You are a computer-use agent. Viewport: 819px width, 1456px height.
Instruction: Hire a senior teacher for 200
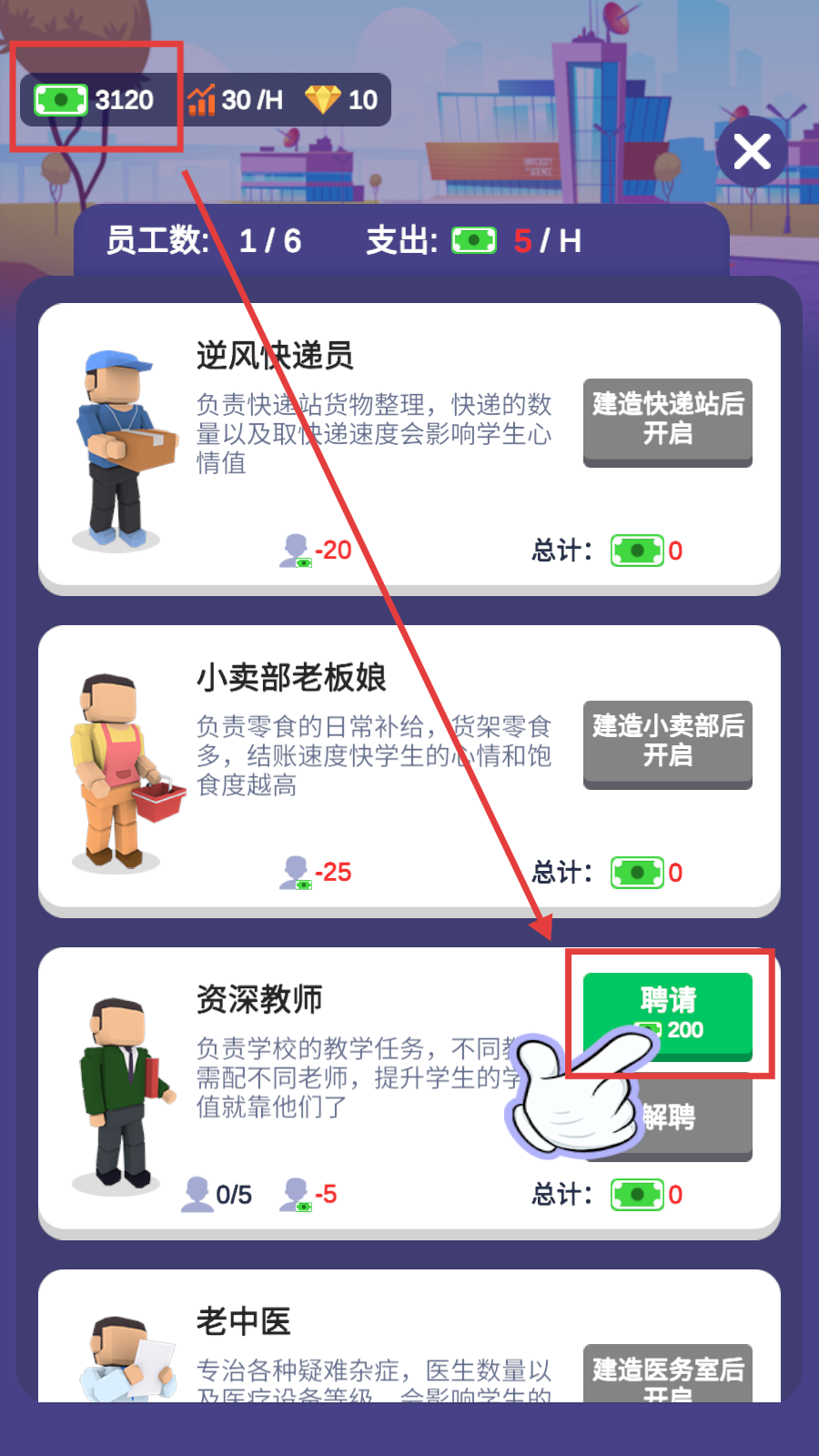click(668, 1016)
